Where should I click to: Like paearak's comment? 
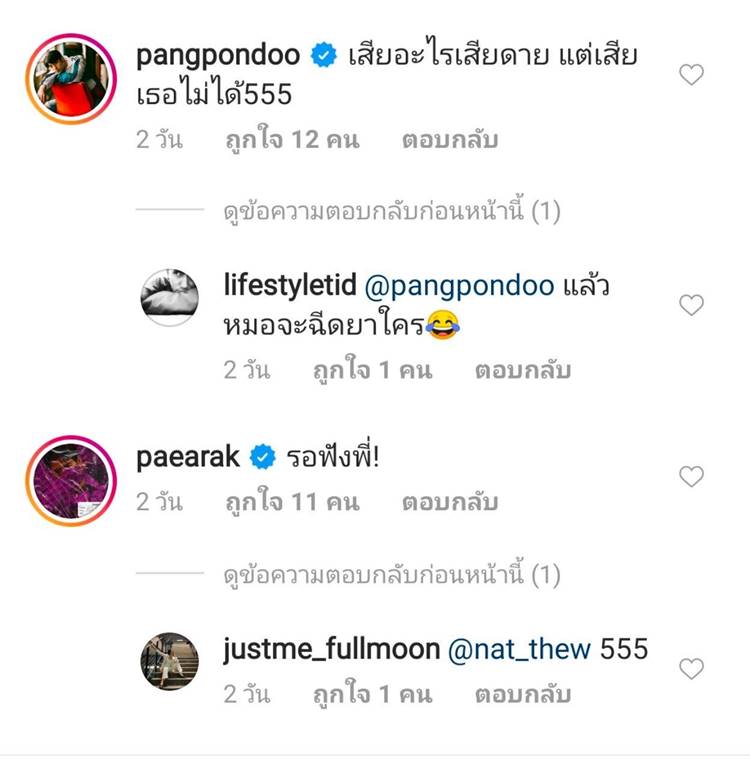point(691,477)
